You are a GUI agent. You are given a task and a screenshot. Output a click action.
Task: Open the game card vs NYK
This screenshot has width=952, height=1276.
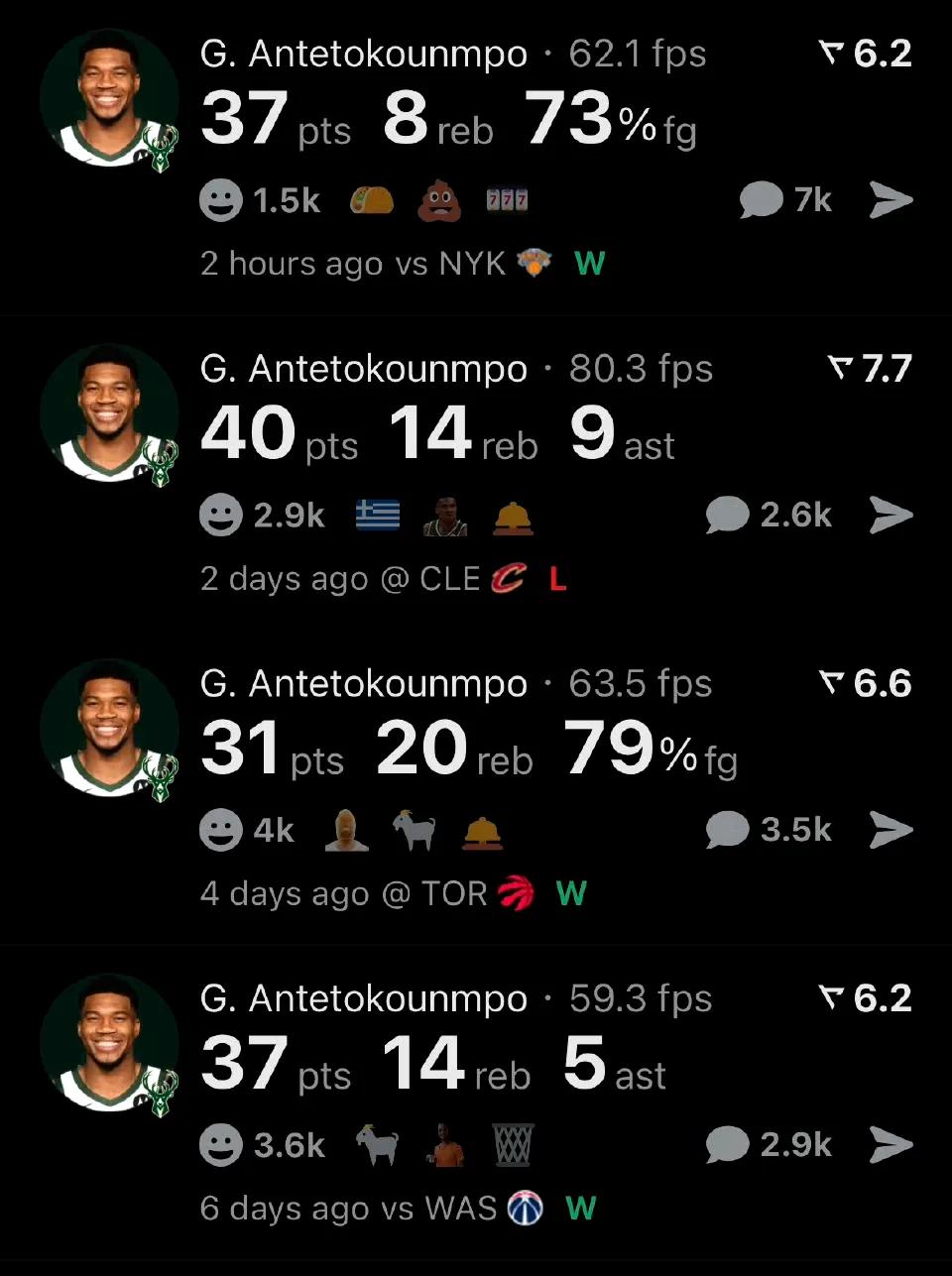pos(446,119)
